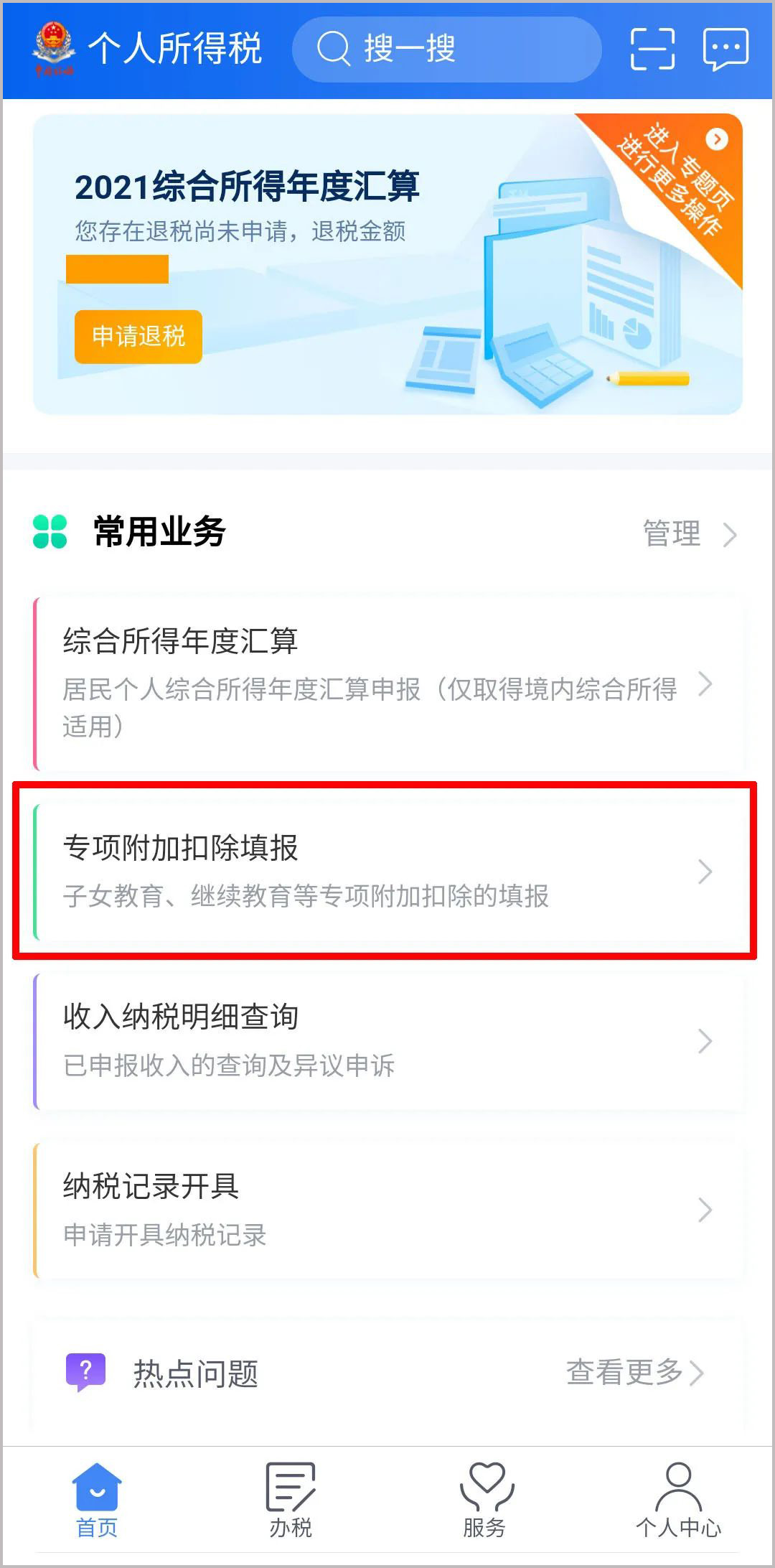775x1568 pixels.
Task: Switch to the 服务 tab
Action: tap(484, 1501)
